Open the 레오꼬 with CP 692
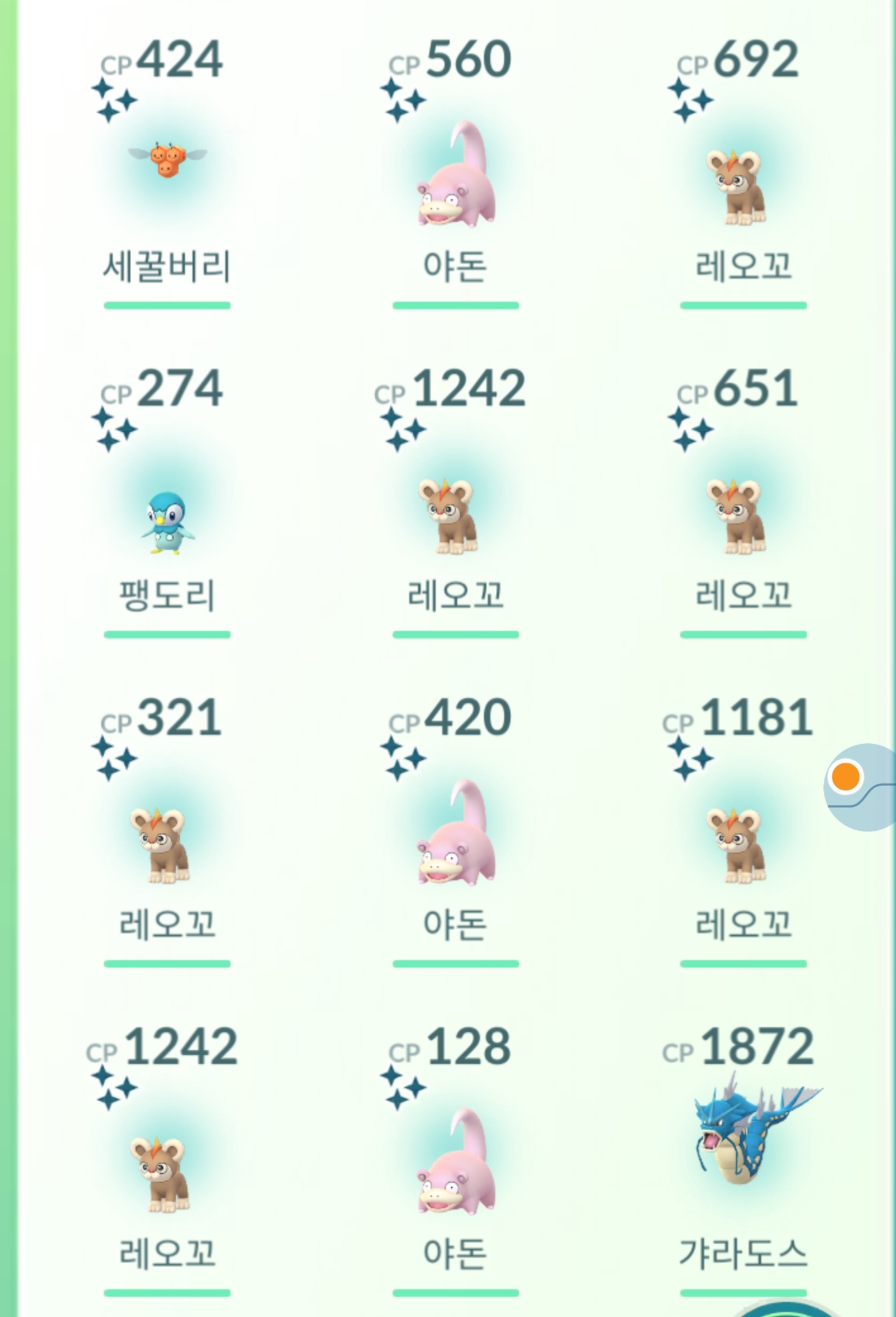The height and width of the screenshot is (1317, 896). pos(736,187)
